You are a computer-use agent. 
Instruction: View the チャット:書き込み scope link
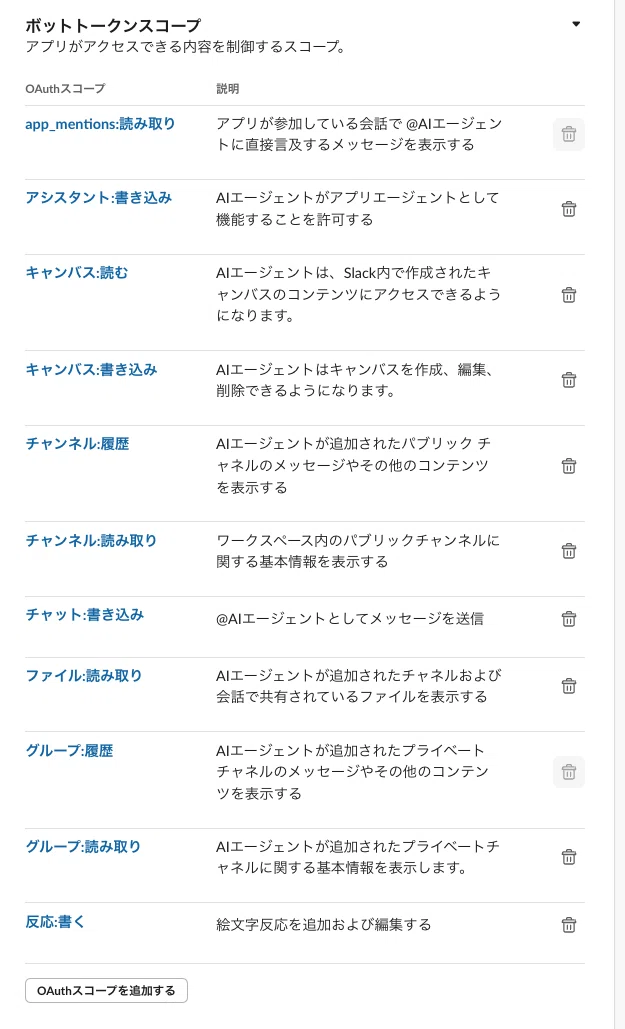(x=84, y=615)
